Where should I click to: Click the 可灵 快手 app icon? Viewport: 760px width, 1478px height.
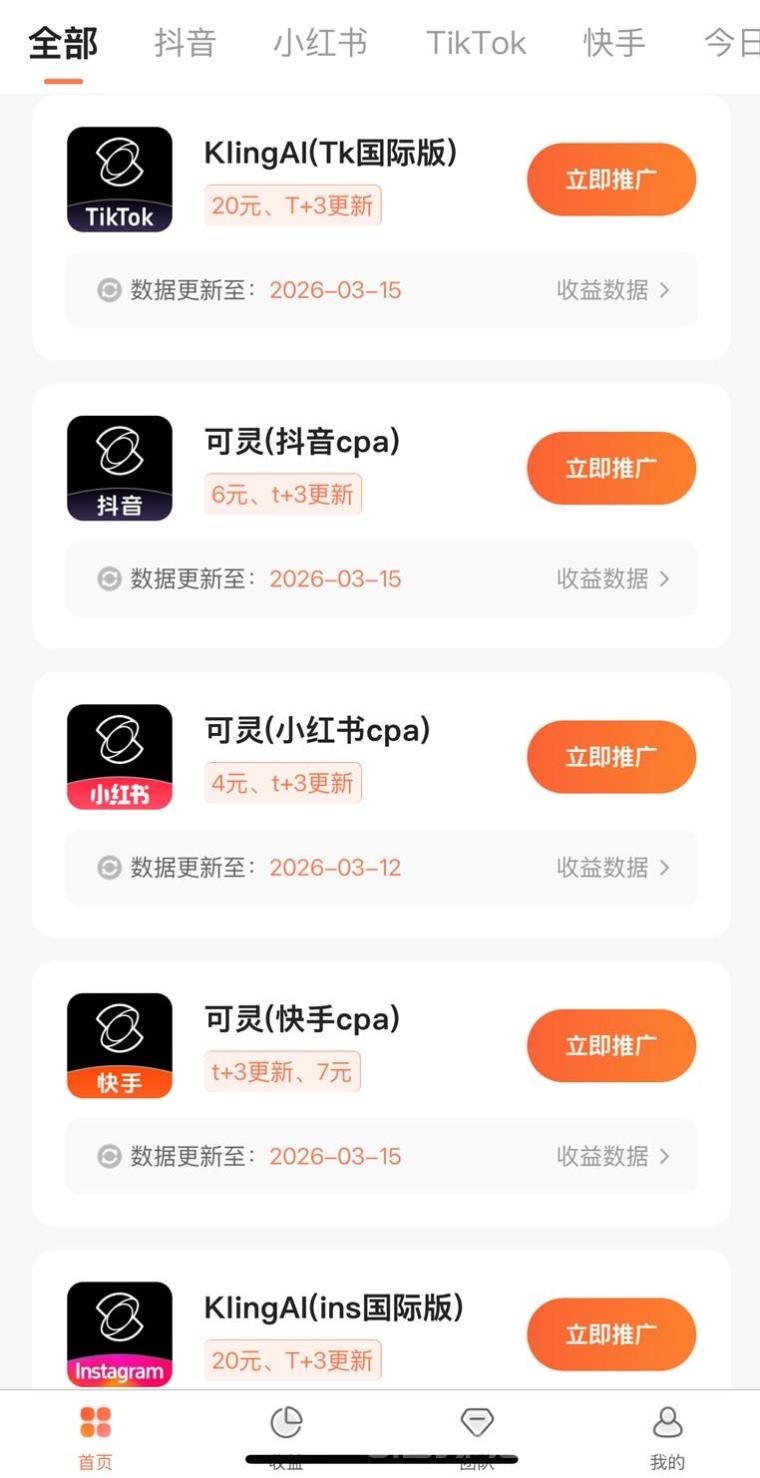[x=119, y=1045]
